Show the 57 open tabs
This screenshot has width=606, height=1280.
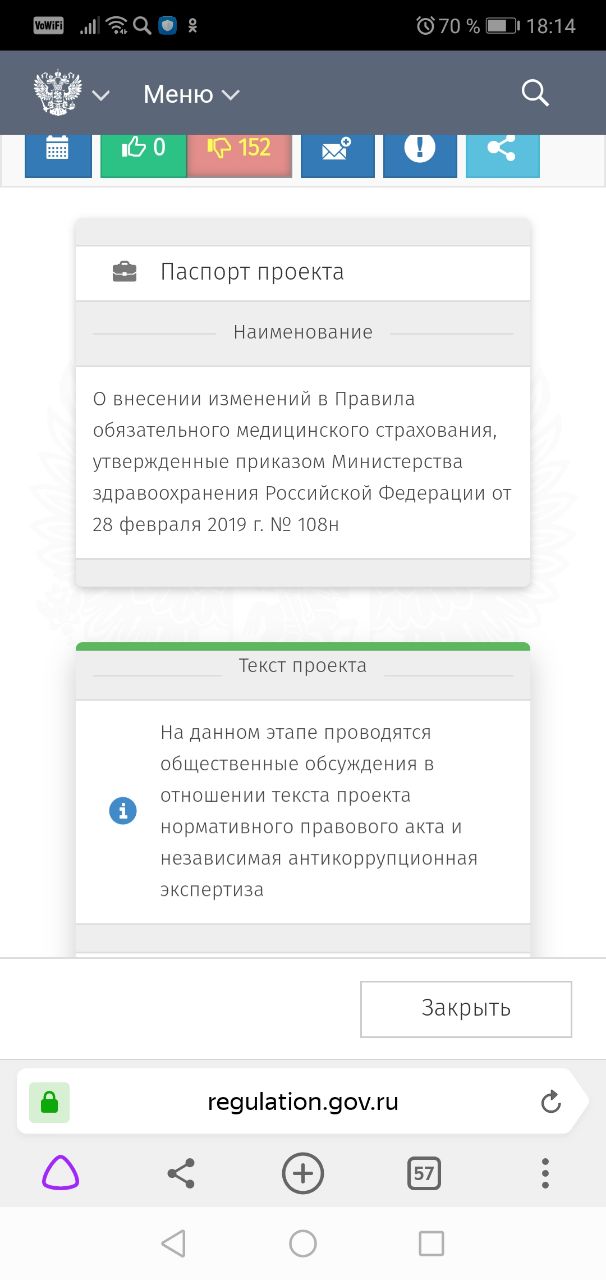[424, 1173]
